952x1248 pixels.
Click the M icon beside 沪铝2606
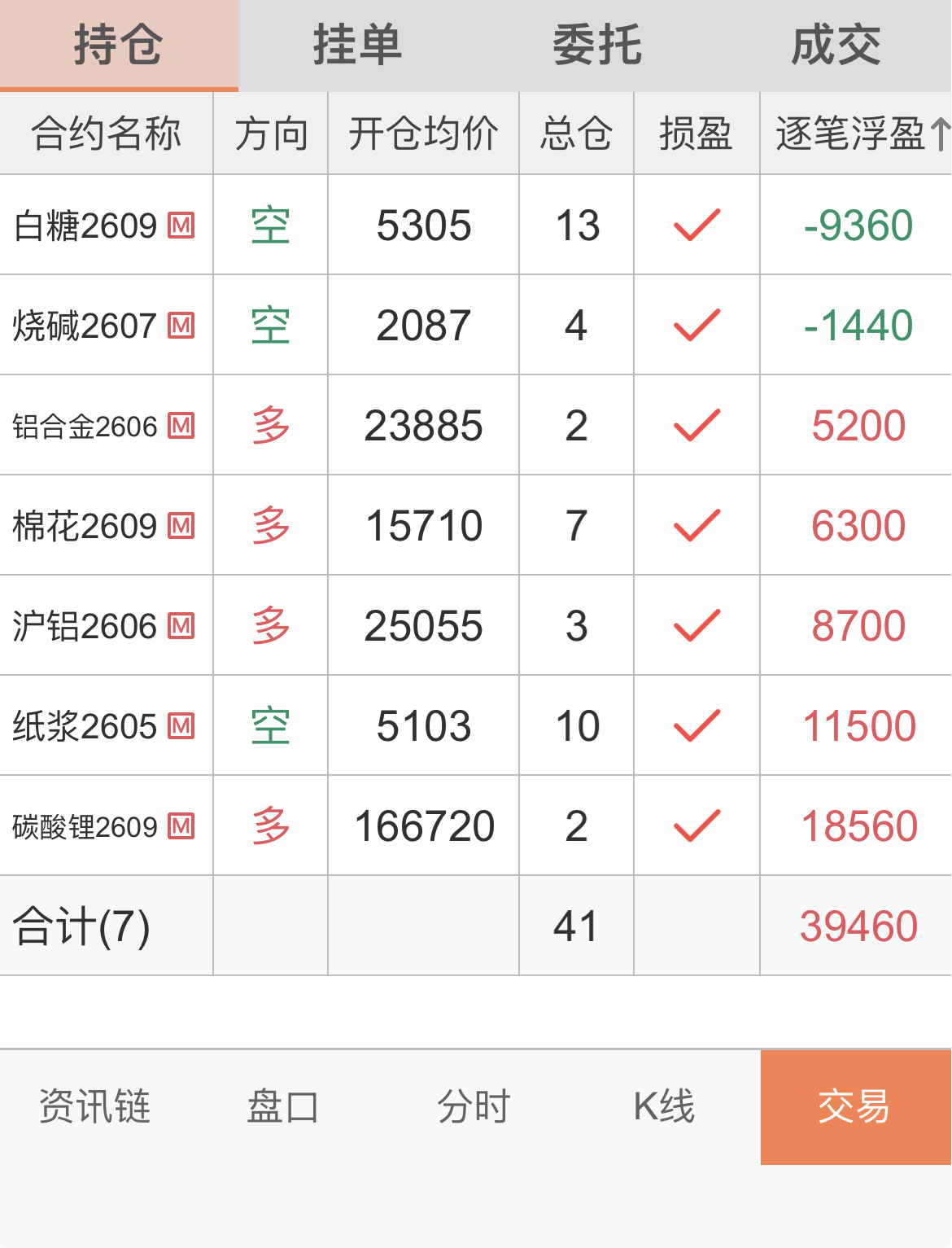pos(181,625)
